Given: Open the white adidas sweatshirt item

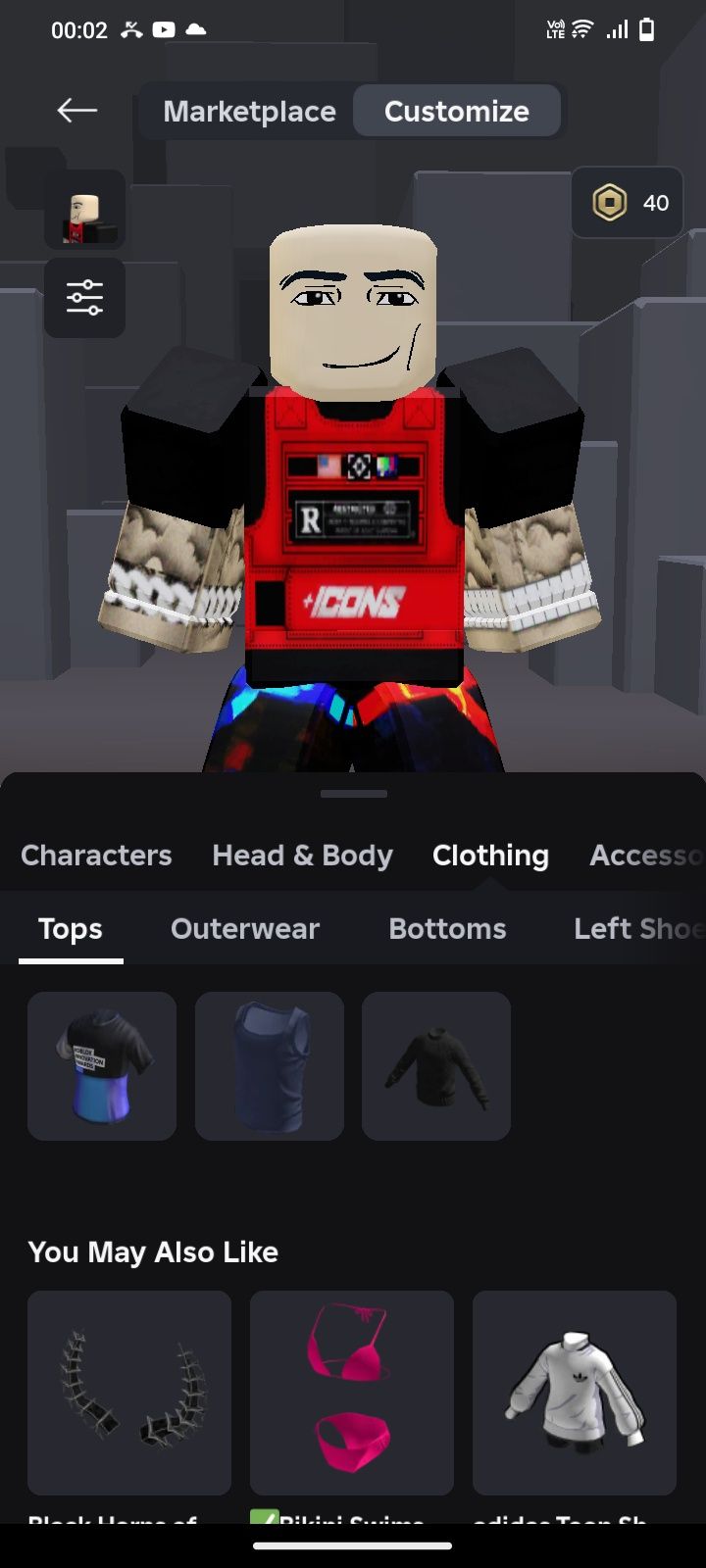Looking at the screenshot, I should coord(575,1393).
